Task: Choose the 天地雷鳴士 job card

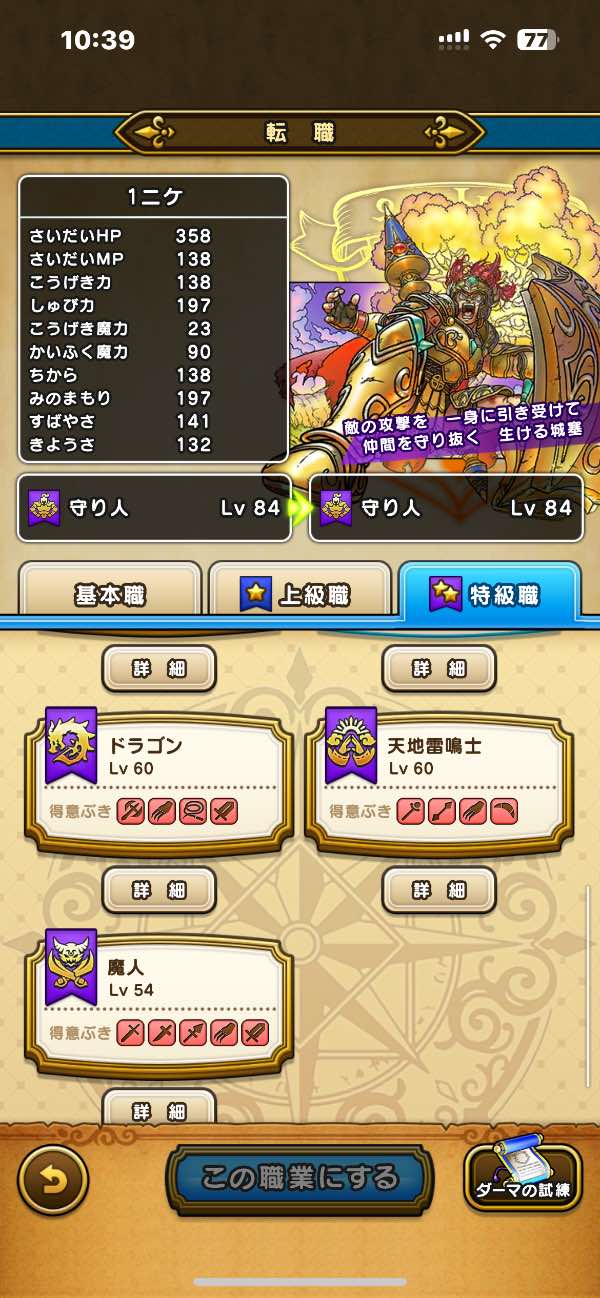Action: pyautogui.click(x=439, y=777)
